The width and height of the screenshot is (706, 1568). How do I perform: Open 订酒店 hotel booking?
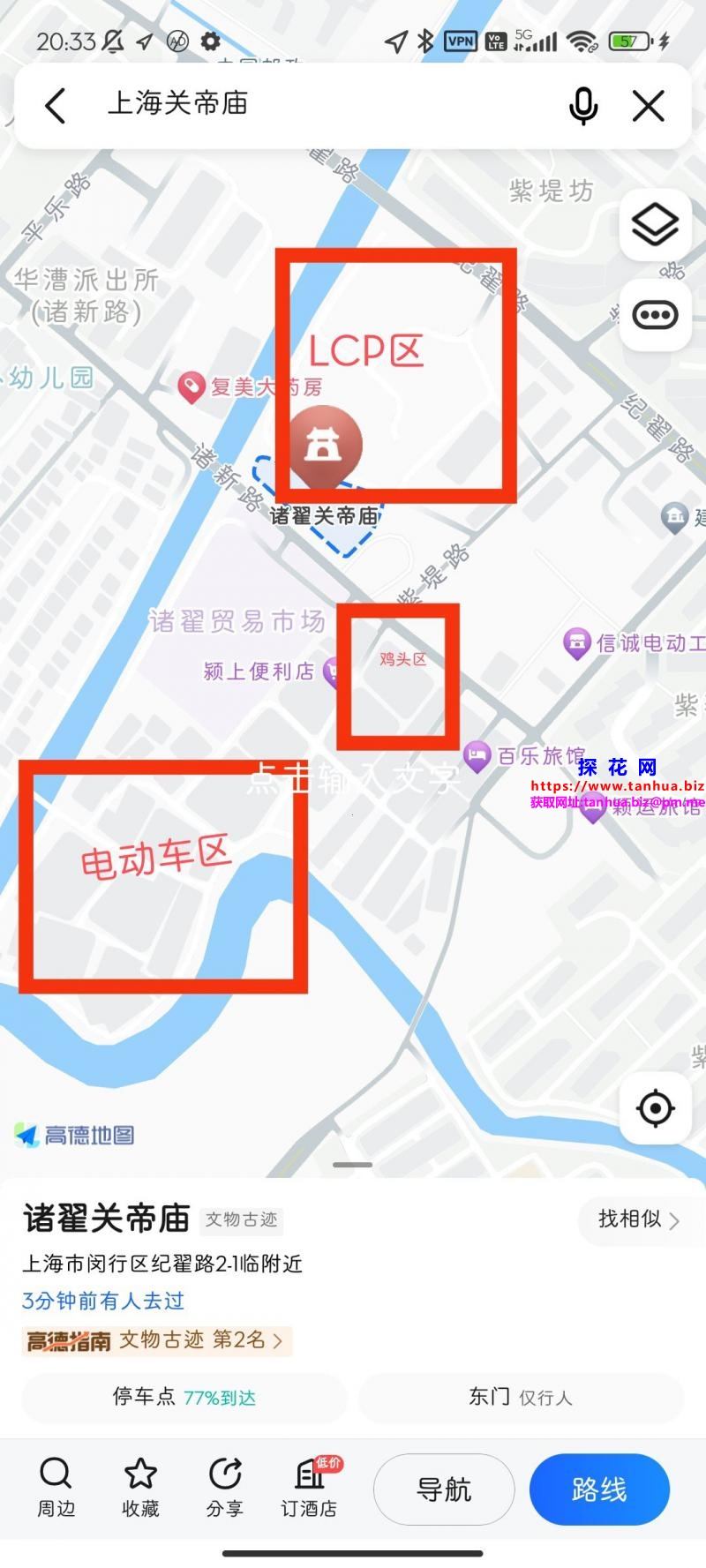(309, 1488)
